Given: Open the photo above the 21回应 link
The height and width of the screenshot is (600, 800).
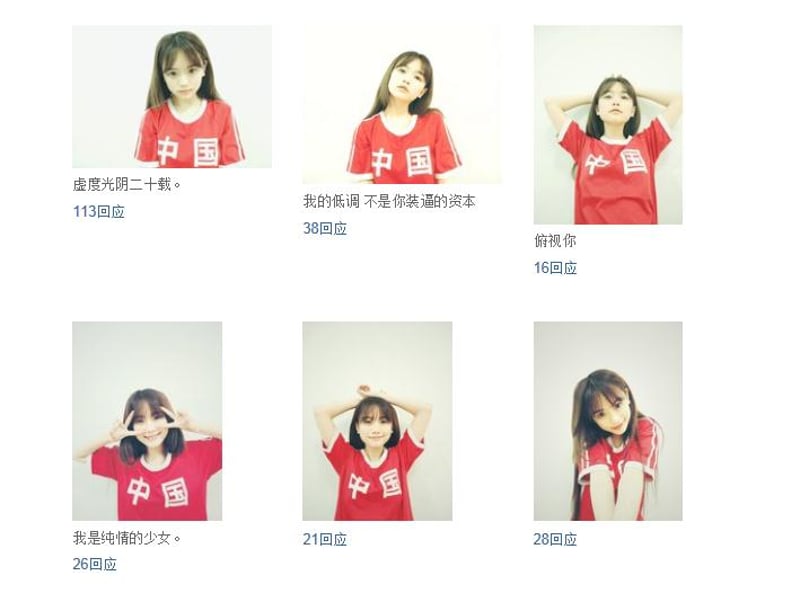Looking at the screenshot, I should click(x=377, y=421).
